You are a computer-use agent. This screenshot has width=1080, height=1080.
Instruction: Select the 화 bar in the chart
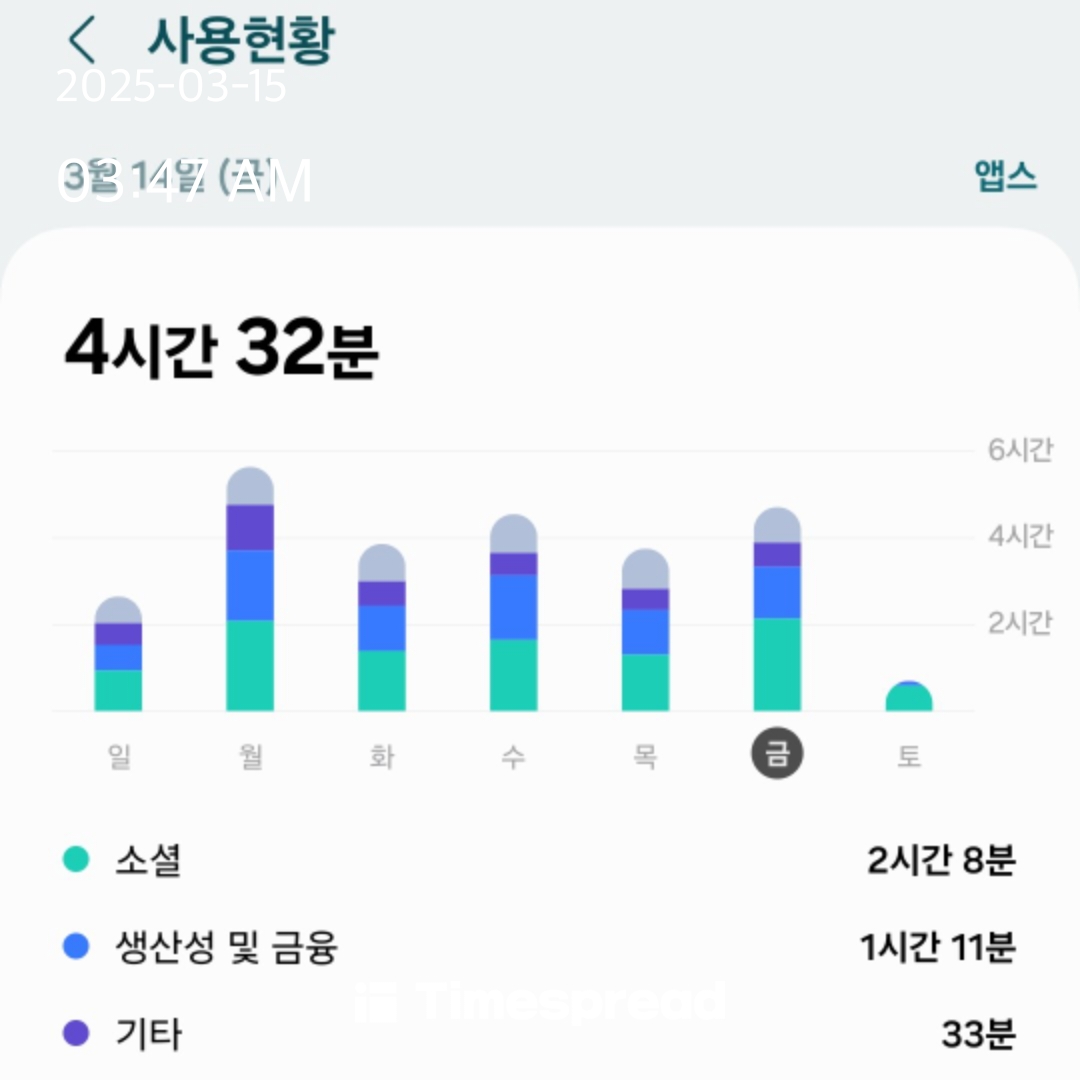pos(382,627)
